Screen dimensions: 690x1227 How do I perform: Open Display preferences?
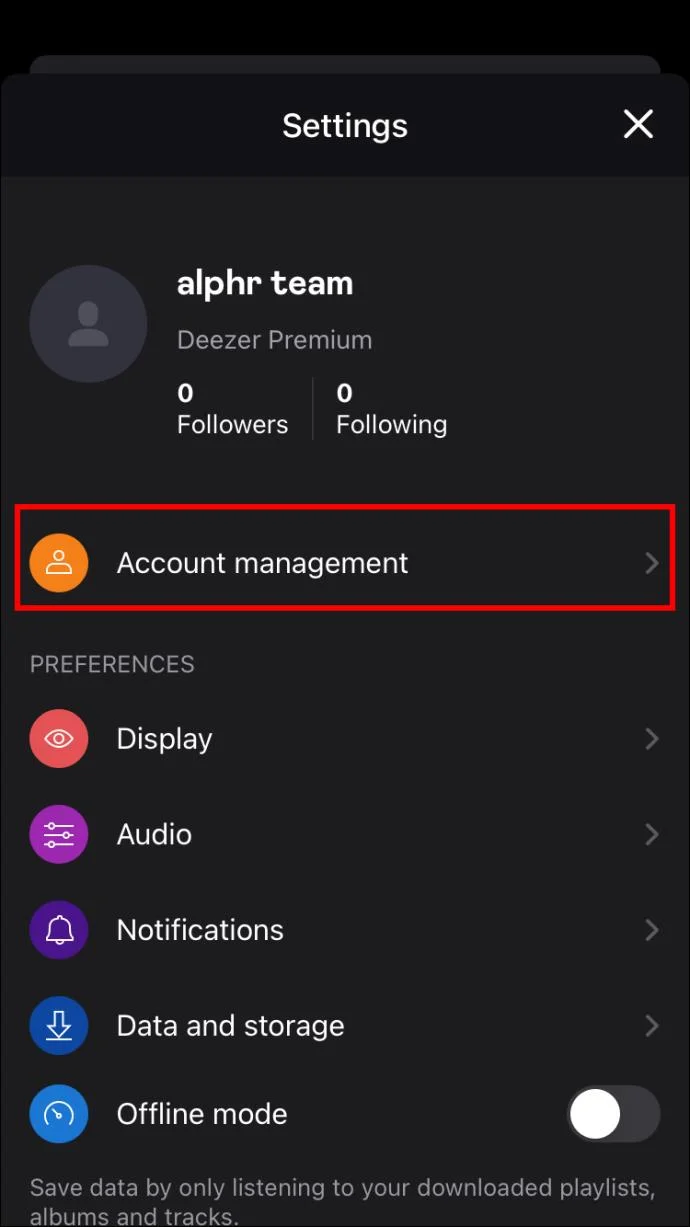pos(345,739)
